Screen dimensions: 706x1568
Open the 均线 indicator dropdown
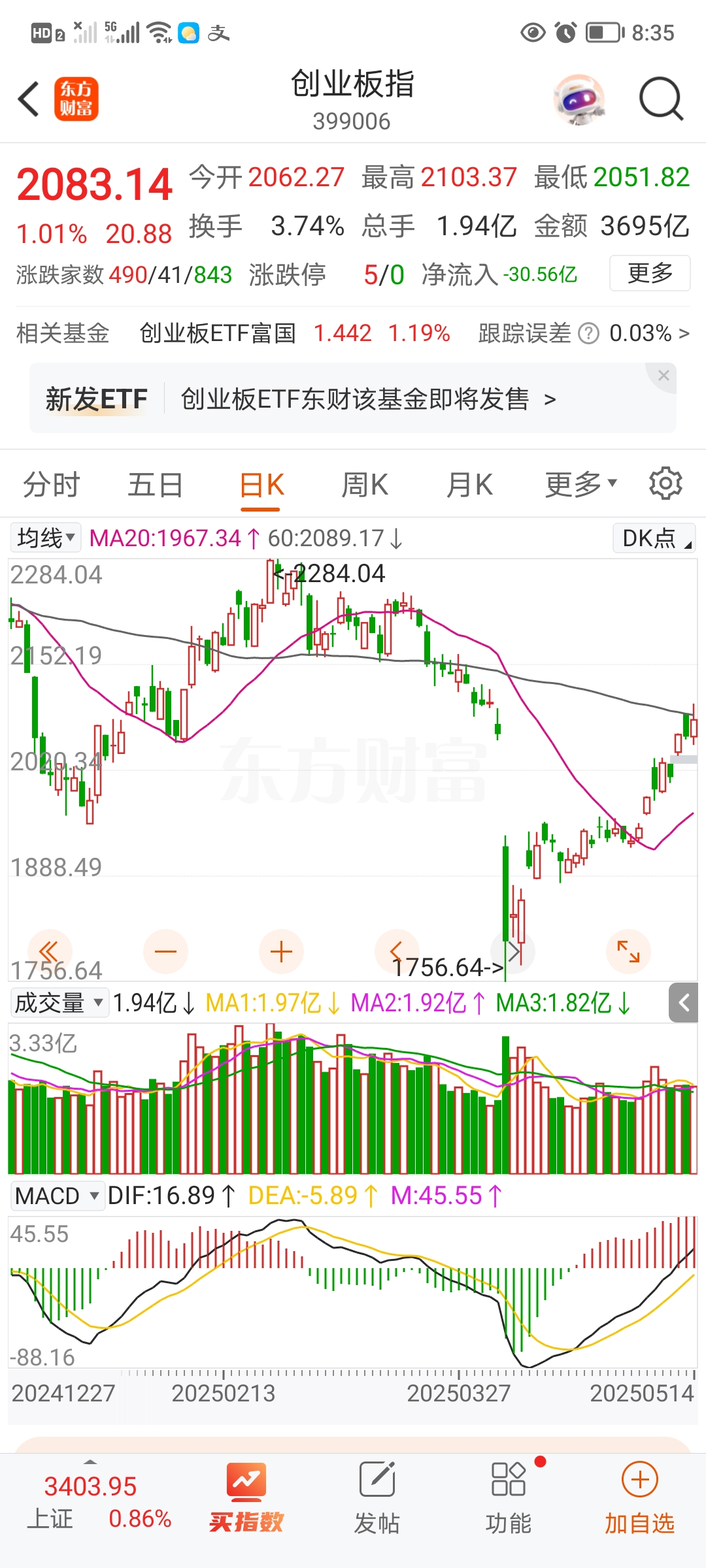pos(46,538)
